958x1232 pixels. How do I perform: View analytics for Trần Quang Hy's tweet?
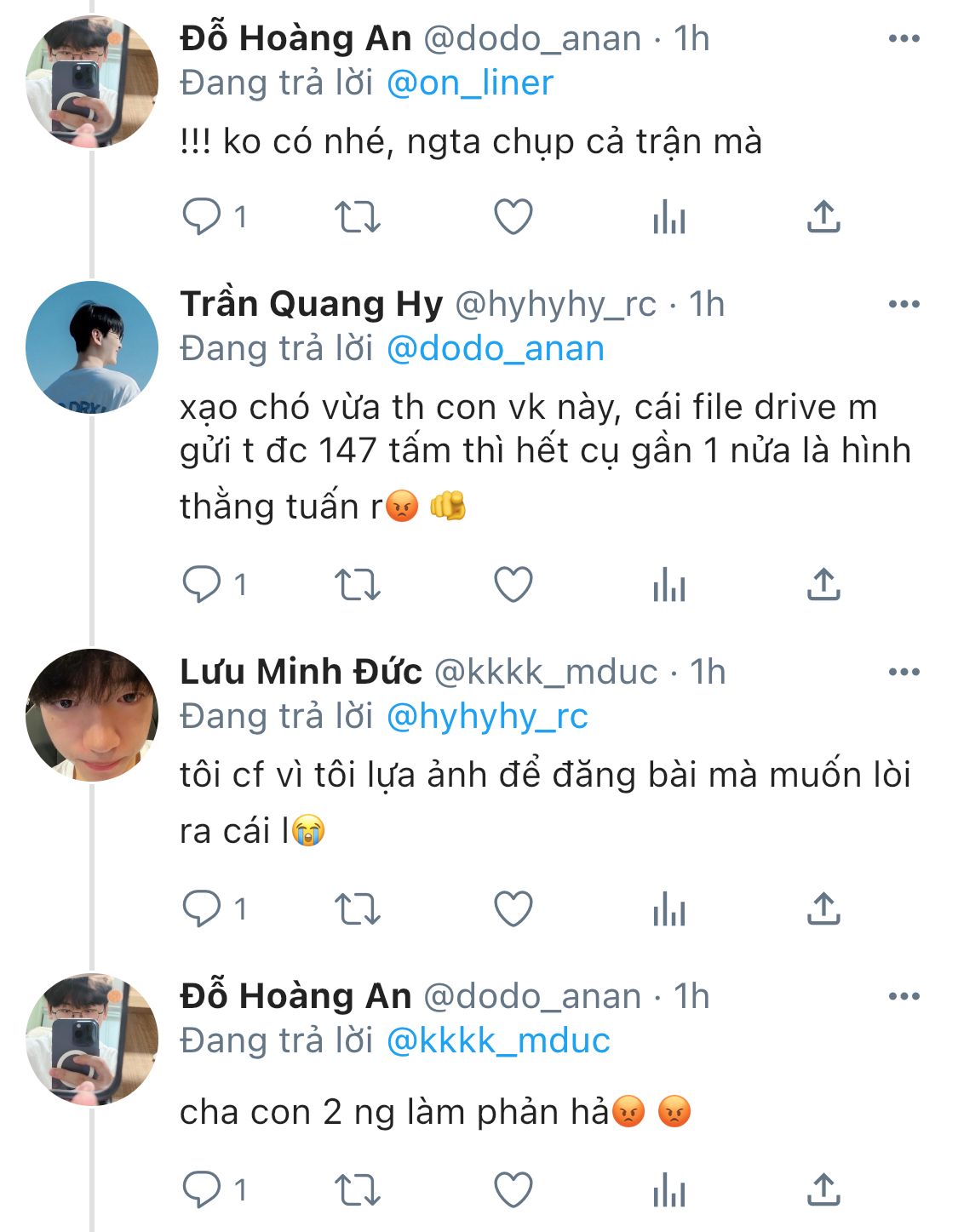pyautogui.click(x=668, y=585)
